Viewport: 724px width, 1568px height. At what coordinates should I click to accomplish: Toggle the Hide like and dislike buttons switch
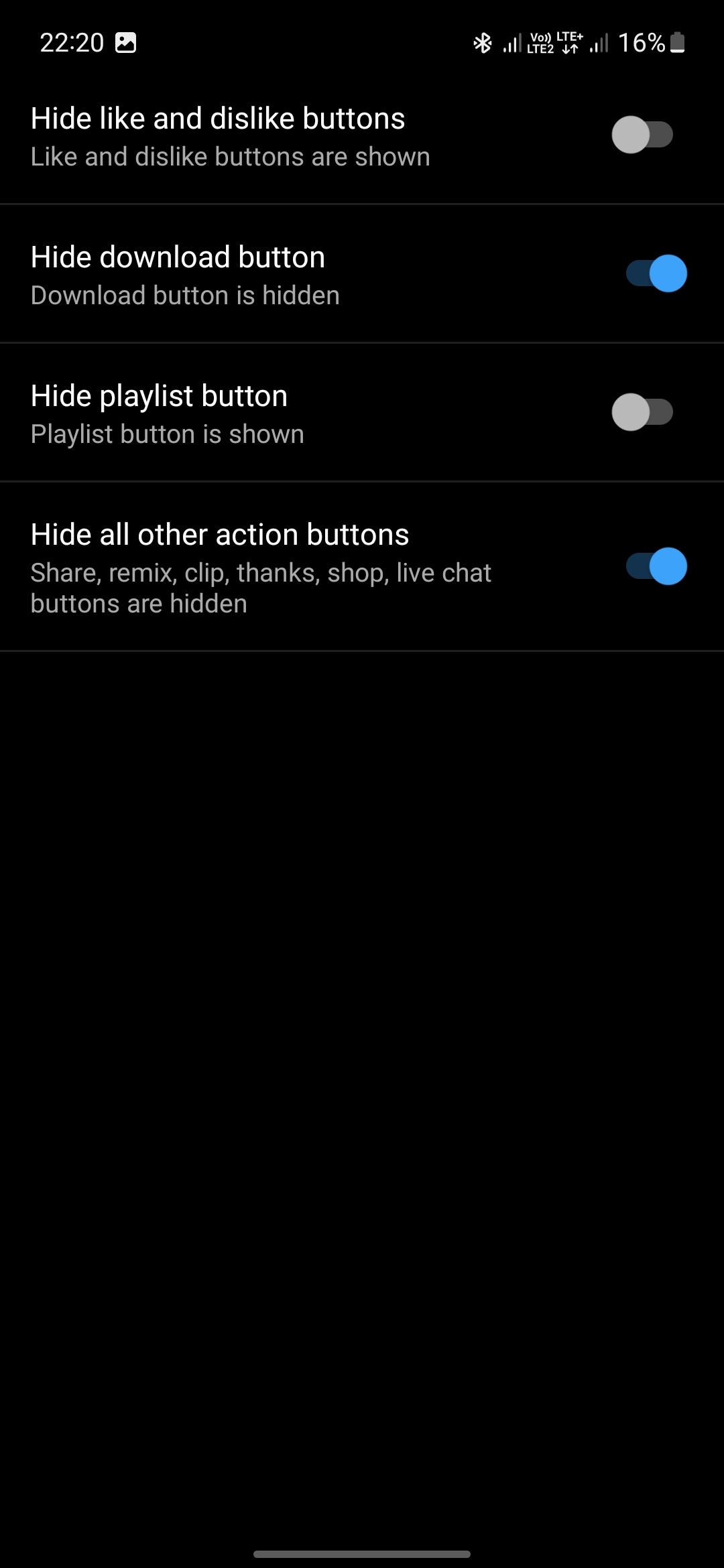coord(642,135)
